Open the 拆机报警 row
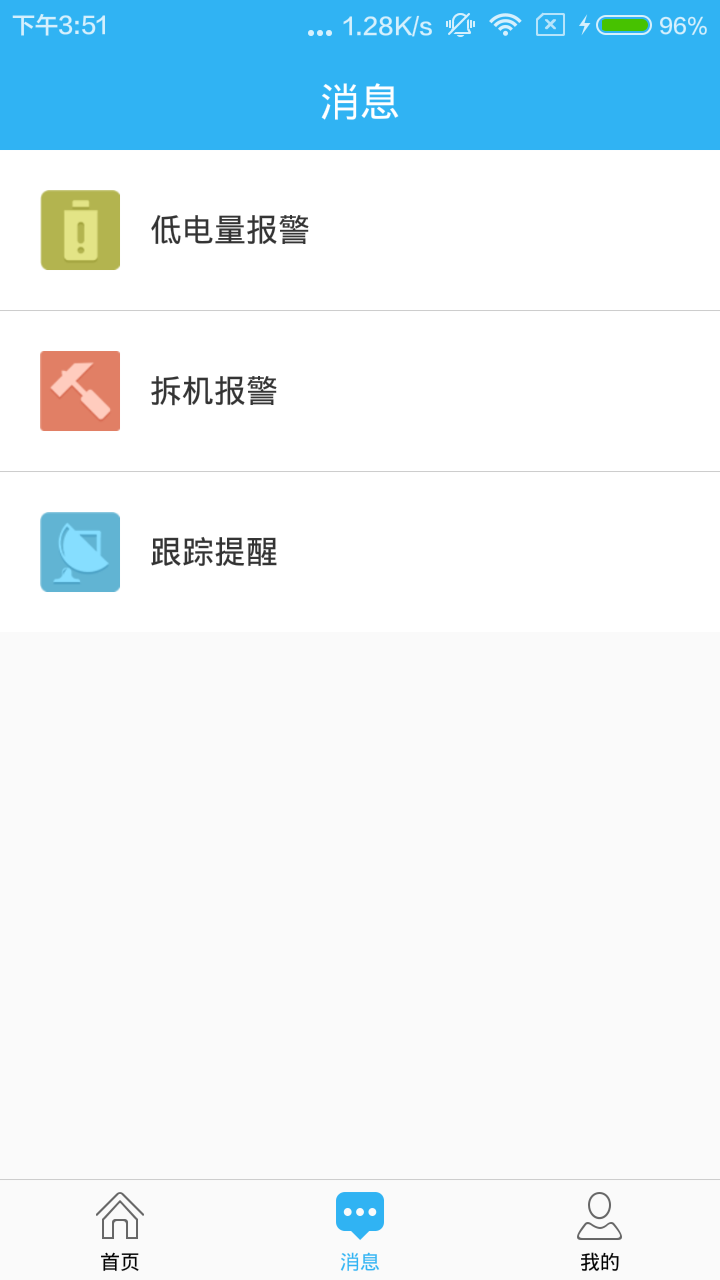 click(360, 391)
